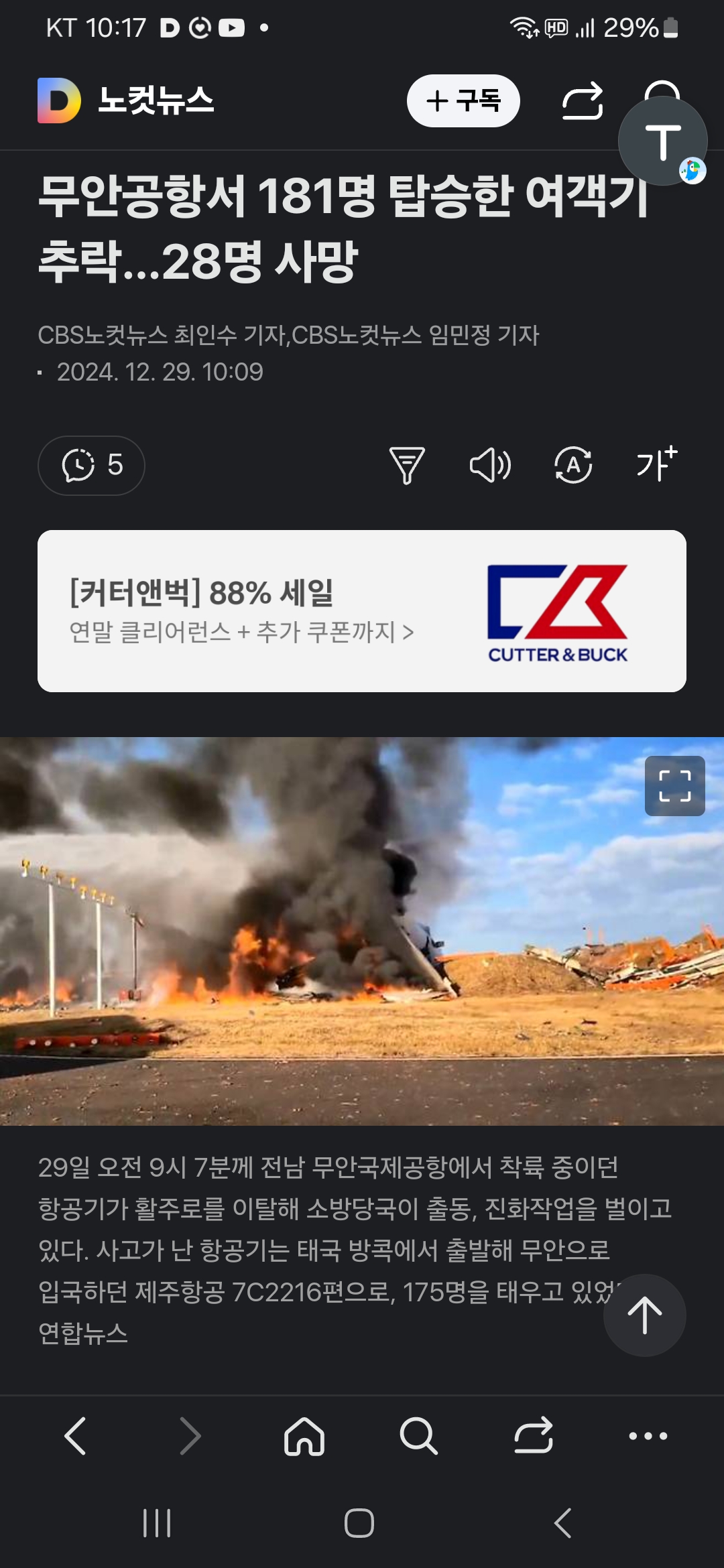Jump to top with the up arrow button
724x1568 pixels.
coord(644,1315)
